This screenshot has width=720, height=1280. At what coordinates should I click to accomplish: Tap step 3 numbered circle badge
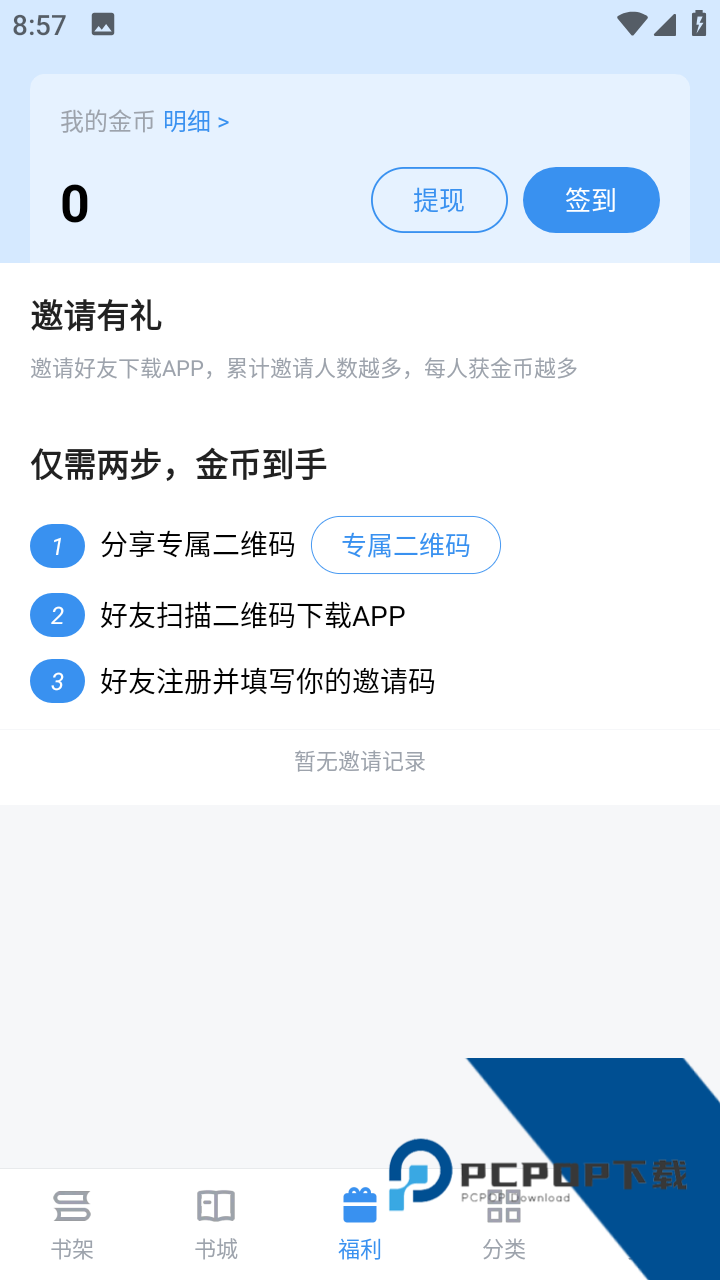click(57, 681)
